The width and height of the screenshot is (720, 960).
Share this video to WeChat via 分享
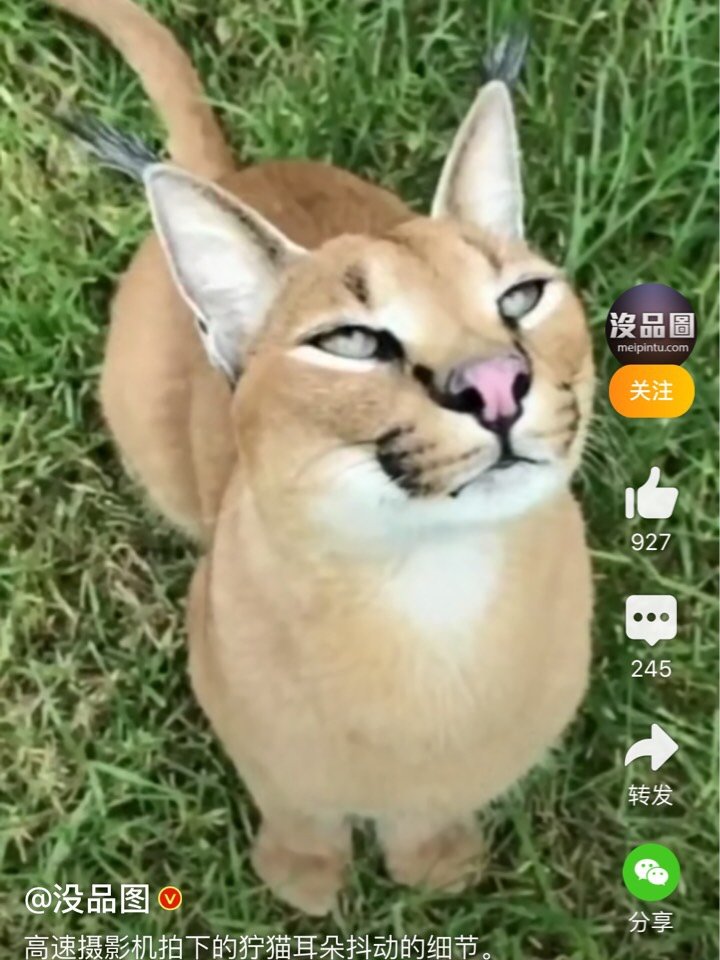[x=651, y=873]
